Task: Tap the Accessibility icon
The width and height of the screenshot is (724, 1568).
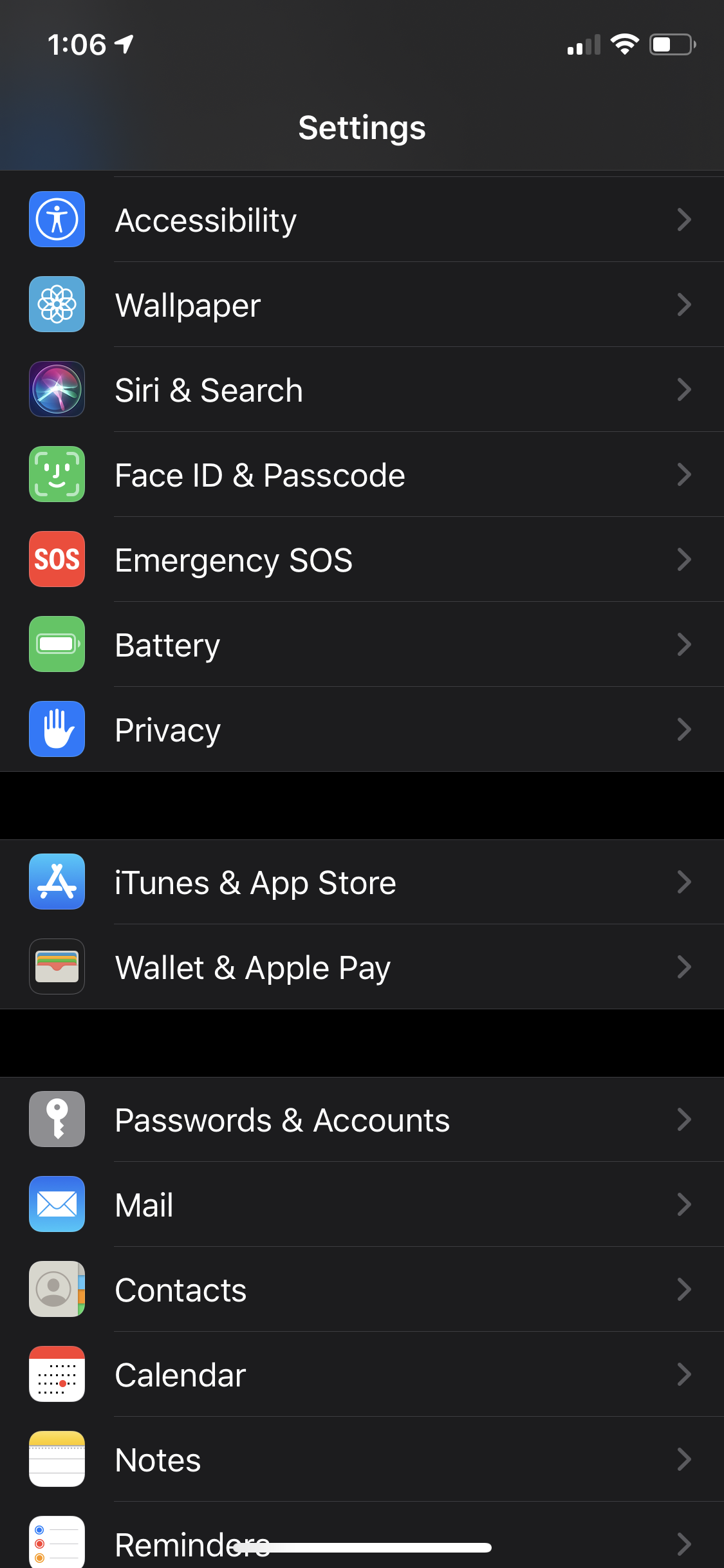Action: point(57,219)
